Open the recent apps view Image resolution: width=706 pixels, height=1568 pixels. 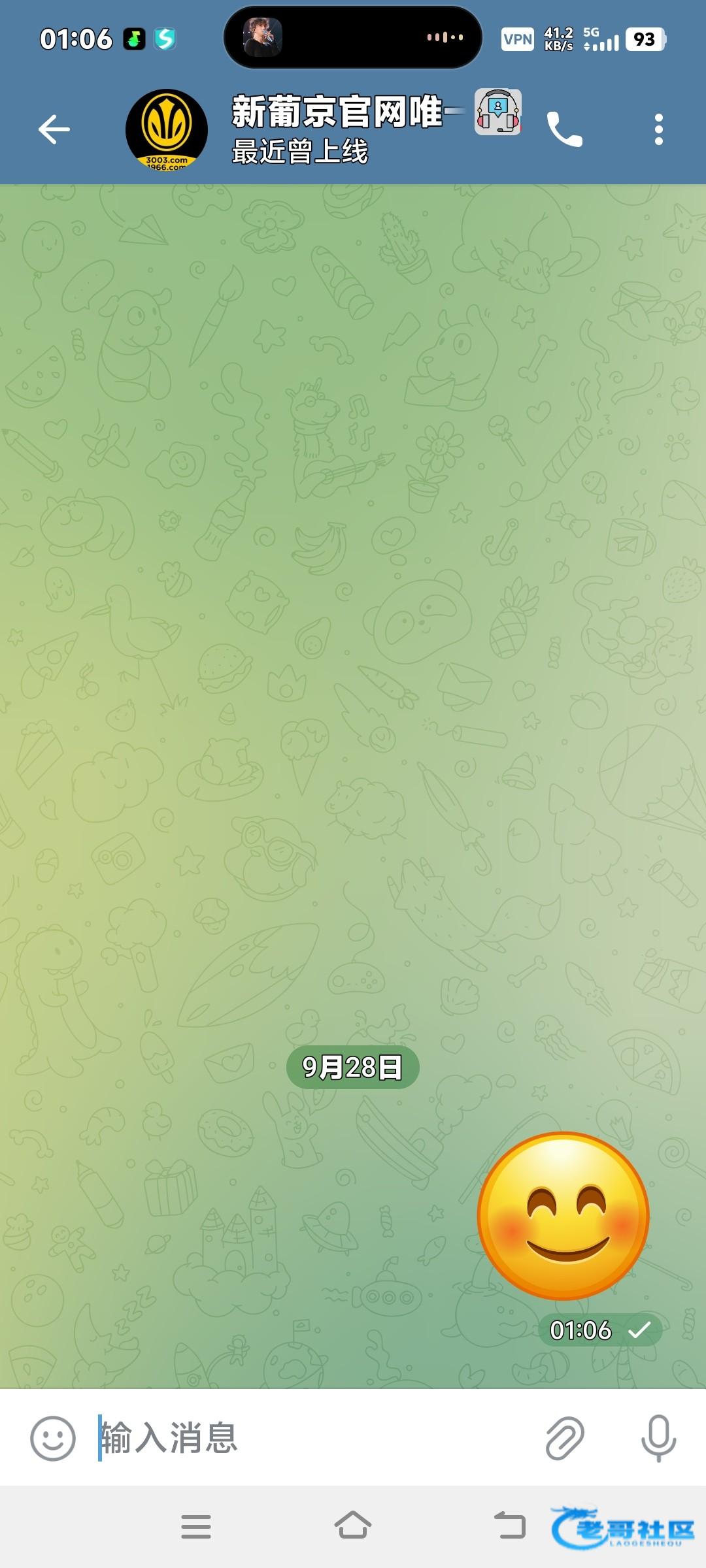[196, 1526]
